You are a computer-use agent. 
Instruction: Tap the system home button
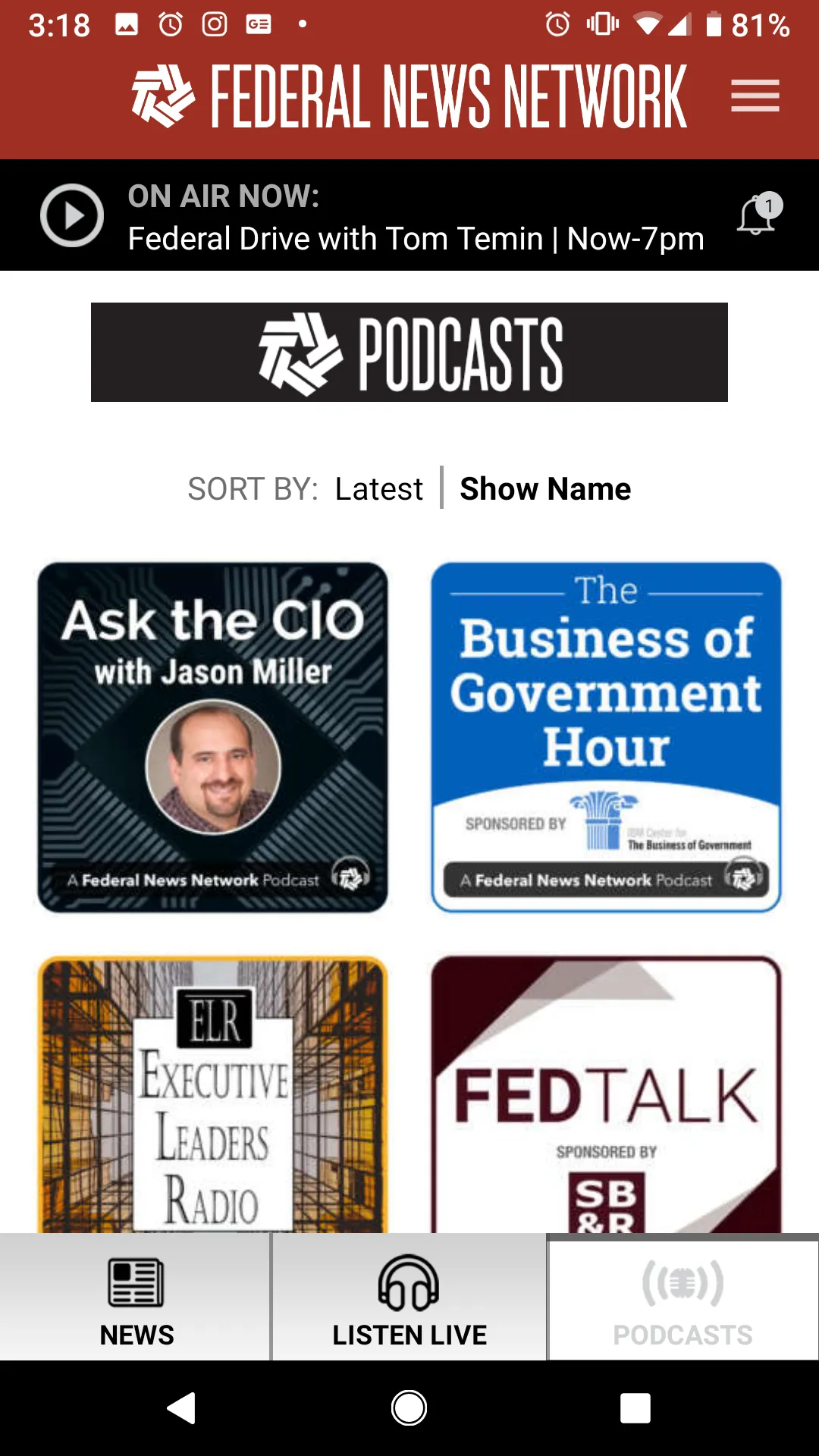409,1408
